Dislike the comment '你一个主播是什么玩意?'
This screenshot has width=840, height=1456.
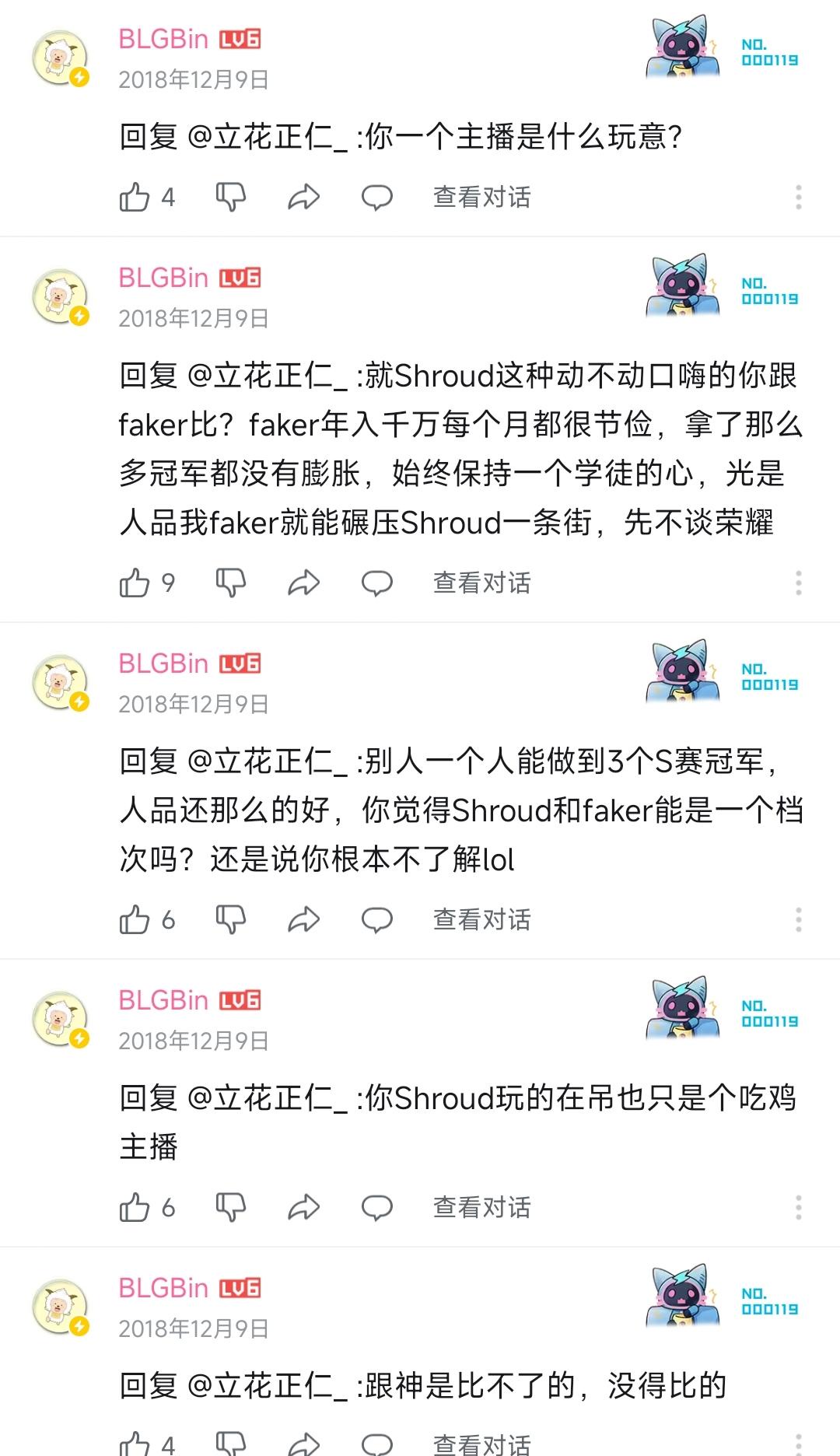[x=230, y=198]
